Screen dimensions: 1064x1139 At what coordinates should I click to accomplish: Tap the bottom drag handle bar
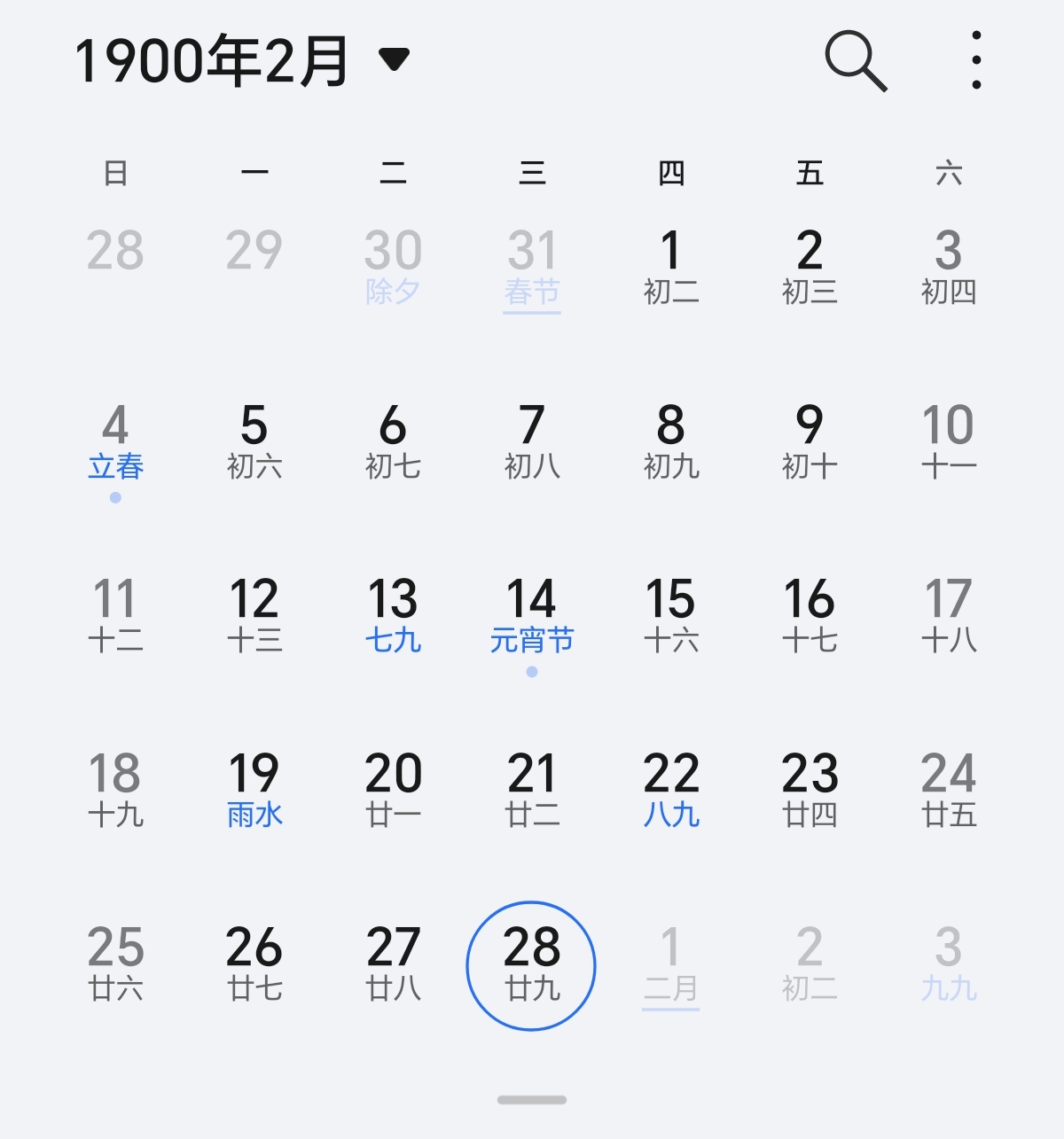[x=531, y=1100]
